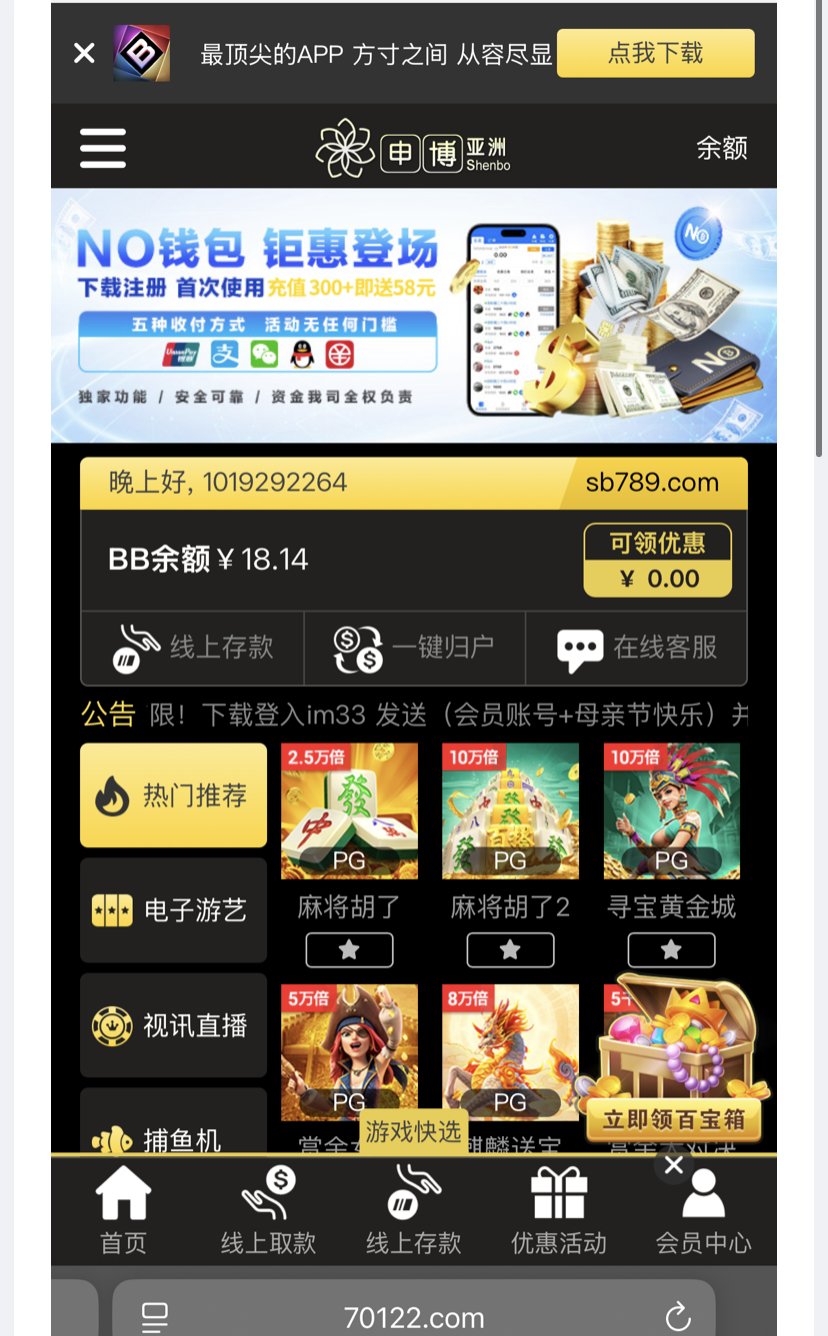The image size is (828, 1336).
Task: Open the NO钱包 promotional banner
Action: click(x=413, y=315)
